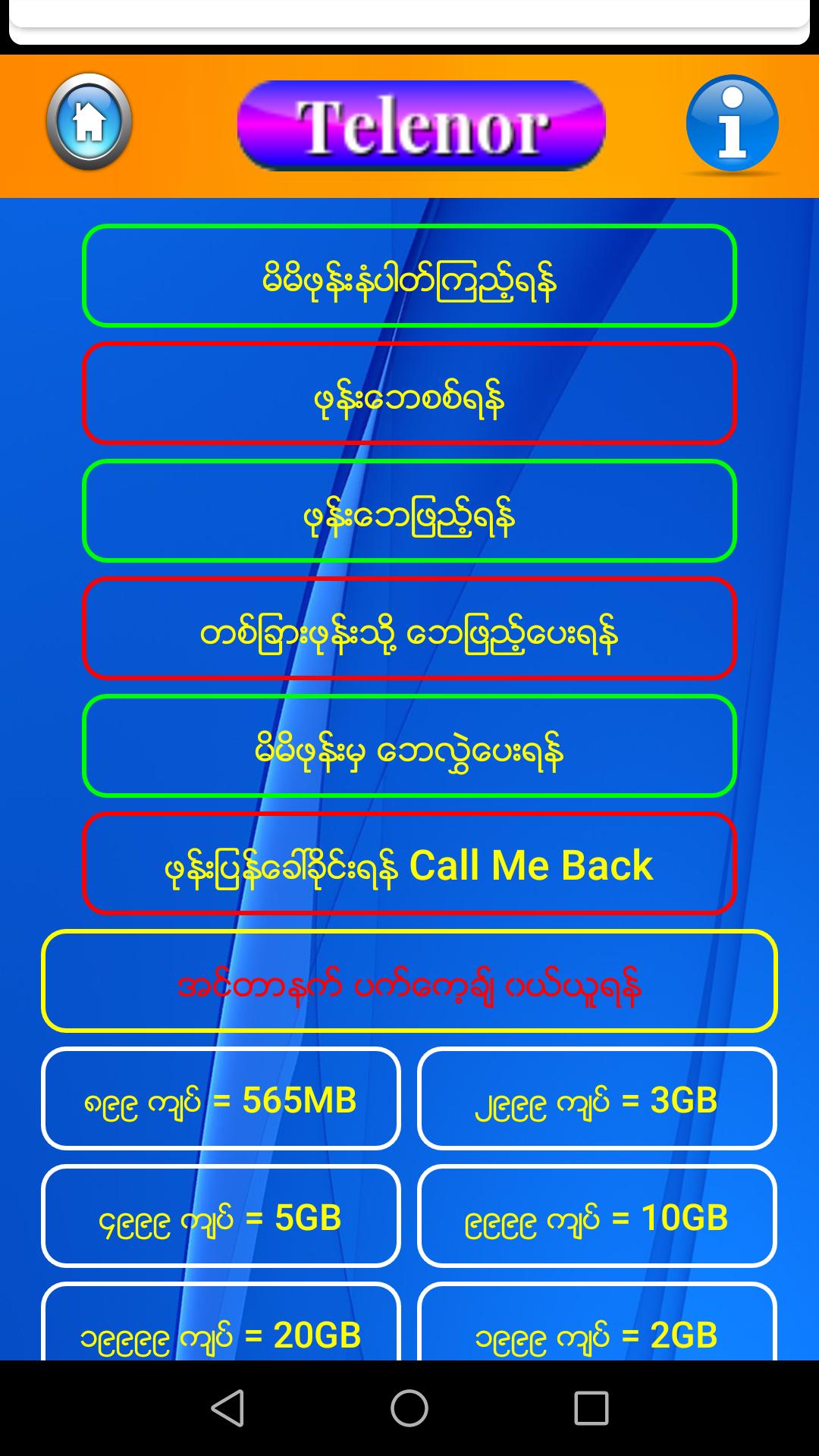The image size is (819, 1456).
Task: Select the 565MB data package
Action: coord(221,1099)
